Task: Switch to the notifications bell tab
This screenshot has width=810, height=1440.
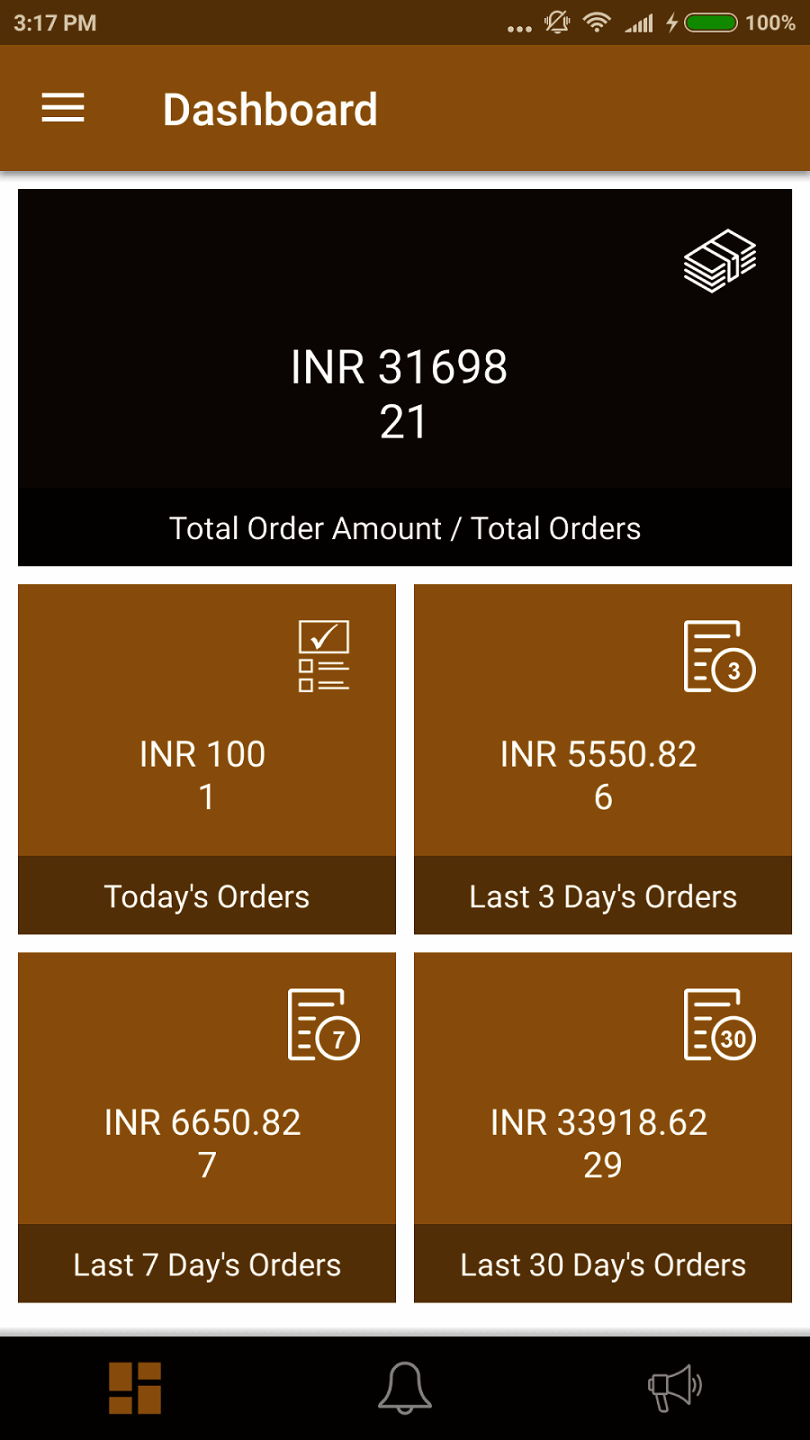Action: click(405, 1388)
